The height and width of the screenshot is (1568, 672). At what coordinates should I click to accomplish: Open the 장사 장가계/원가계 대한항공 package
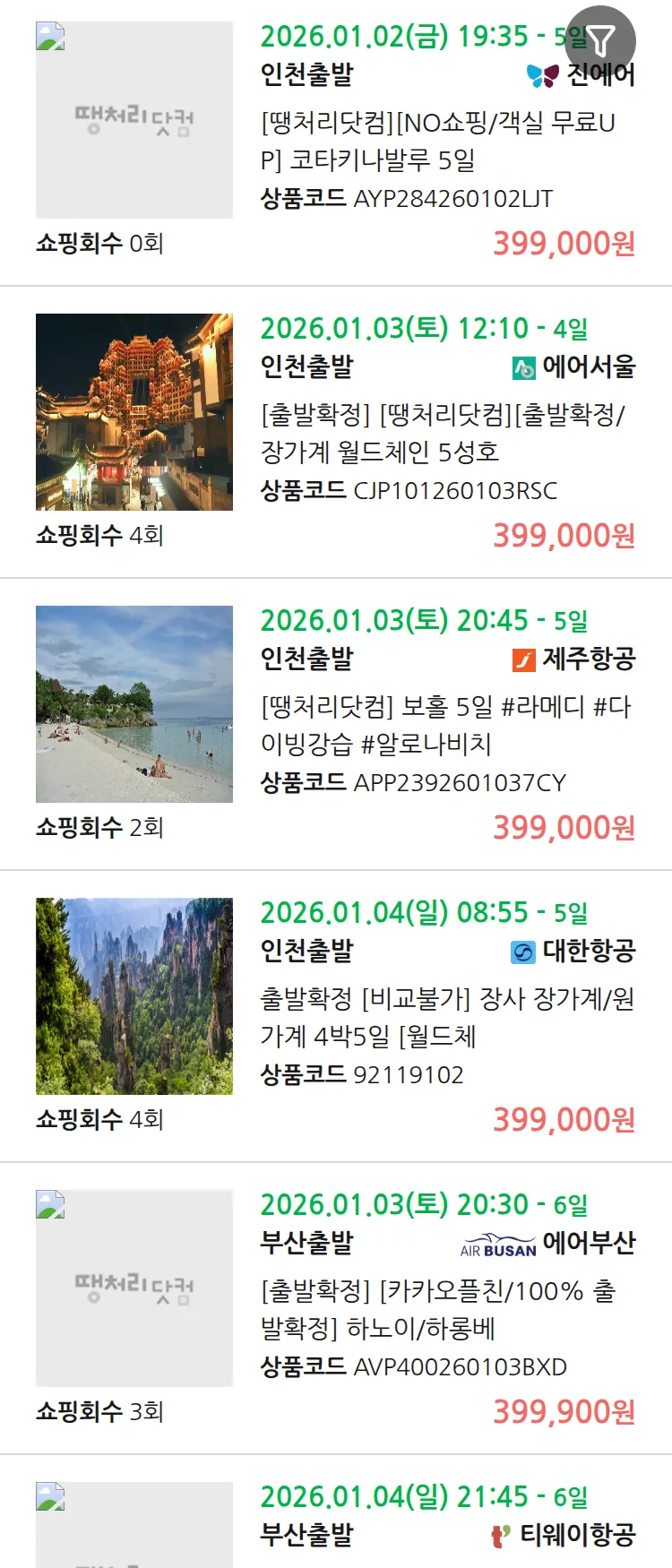point(446,1017)
